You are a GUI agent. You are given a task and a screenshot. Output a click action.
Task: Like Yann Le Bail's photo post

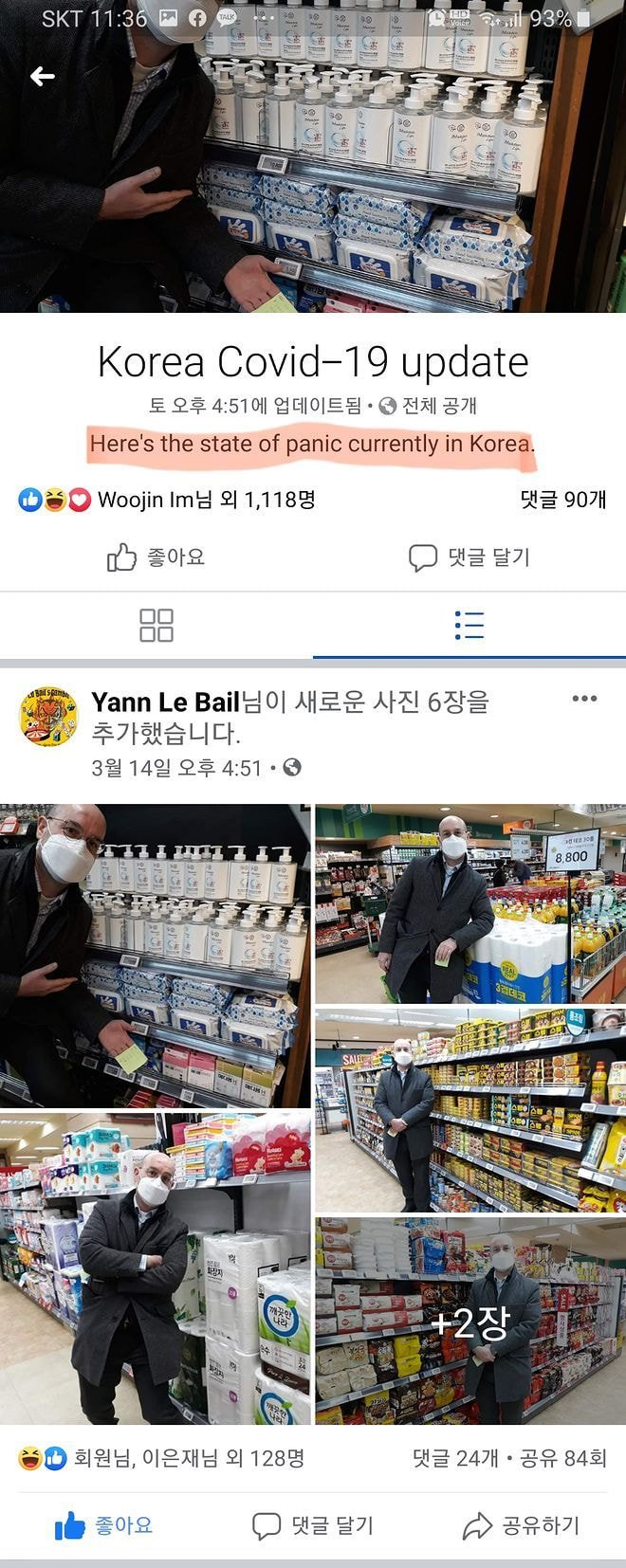(104, 1525)
